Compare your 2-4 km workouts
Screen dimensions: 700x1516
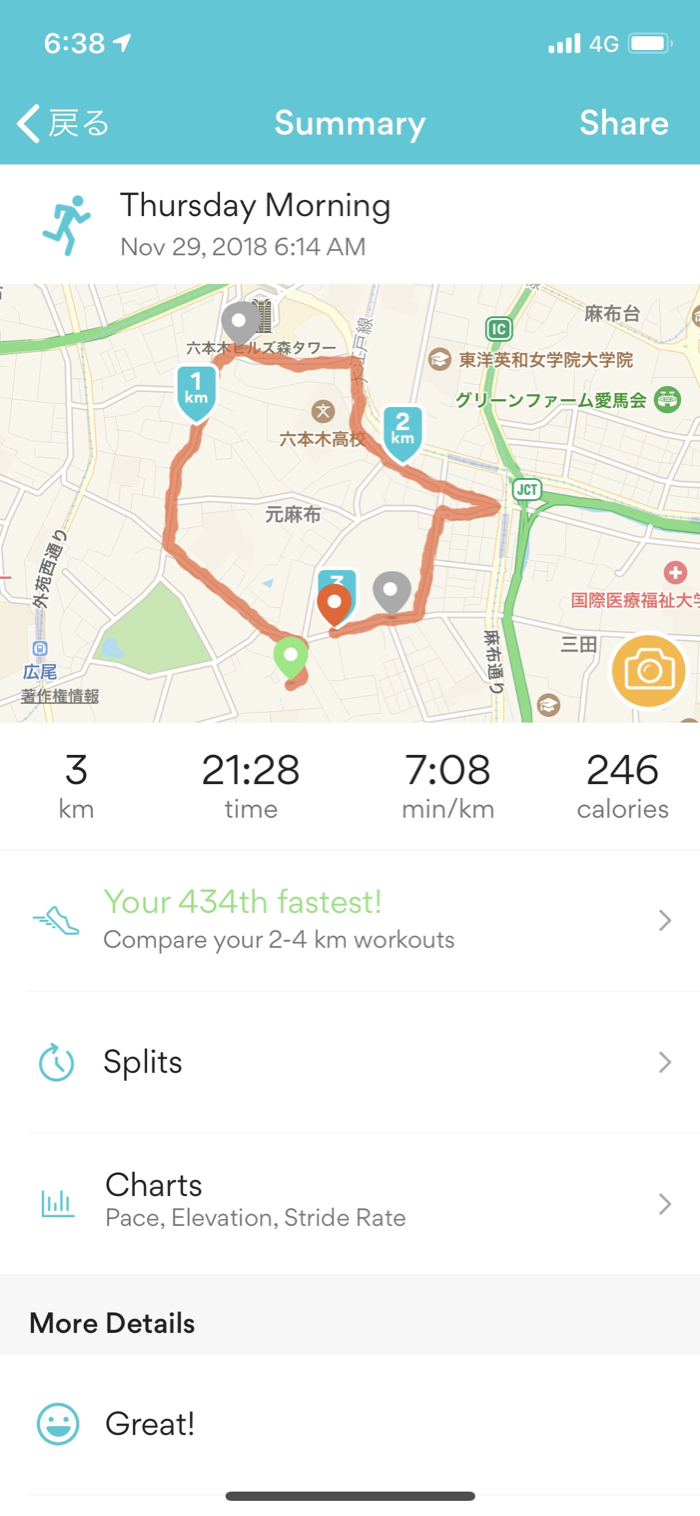pyautogui.click(x=350, y=920)
